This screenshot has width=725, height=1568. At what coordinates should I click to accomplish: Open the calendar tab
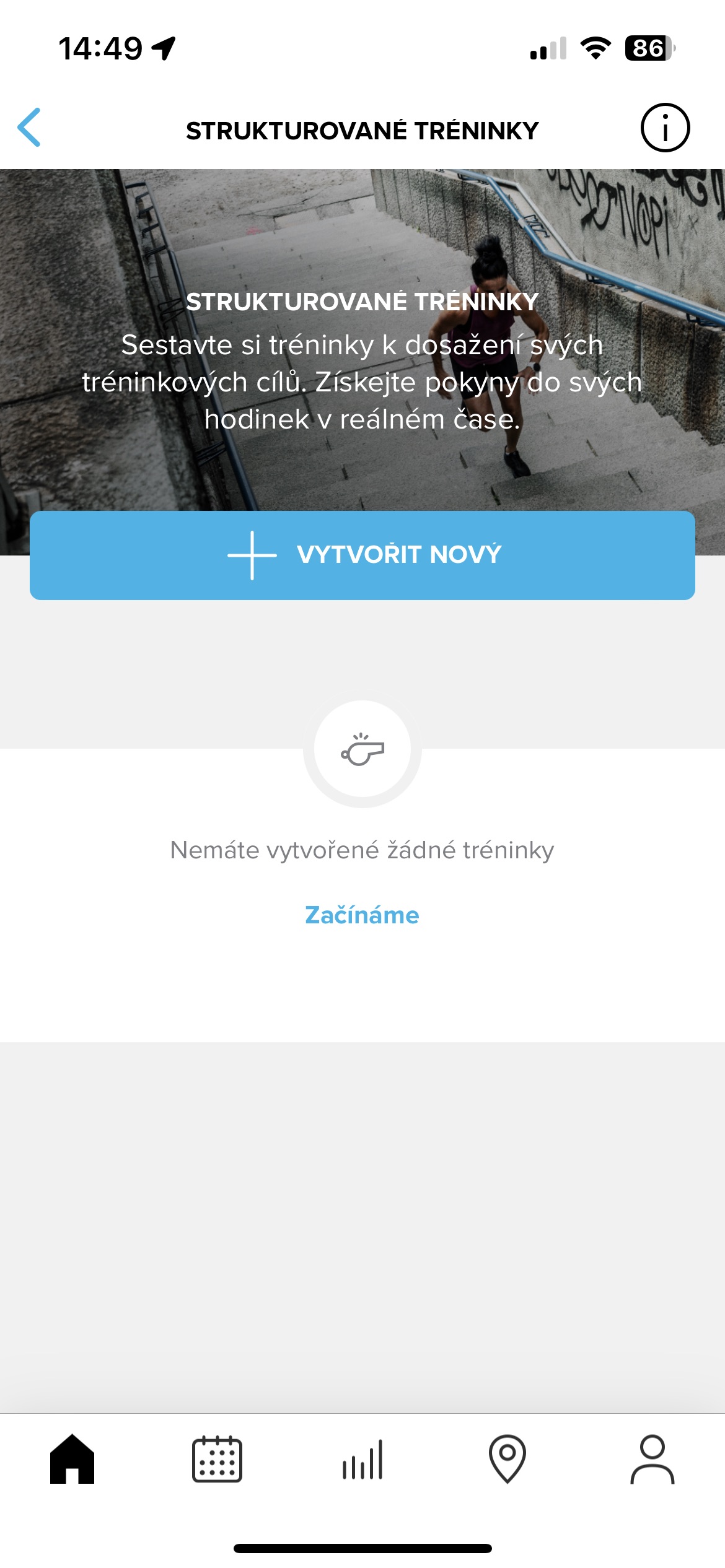pyautogui.click(x=217, y=1459)
